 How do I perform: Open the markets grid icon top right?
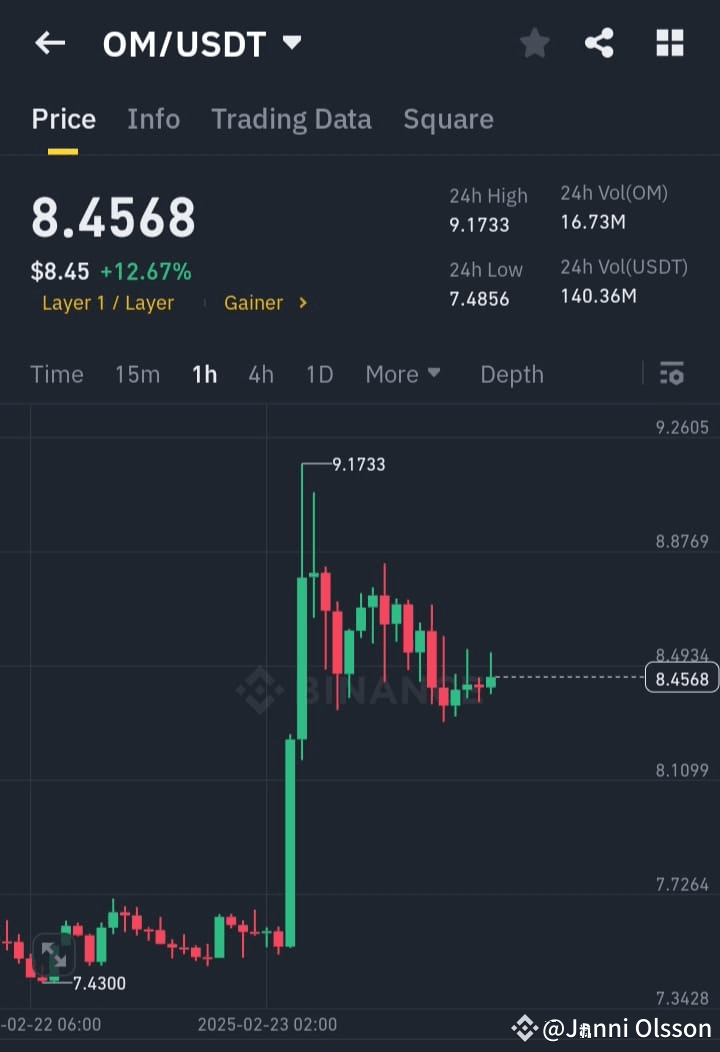pos(668,42)
